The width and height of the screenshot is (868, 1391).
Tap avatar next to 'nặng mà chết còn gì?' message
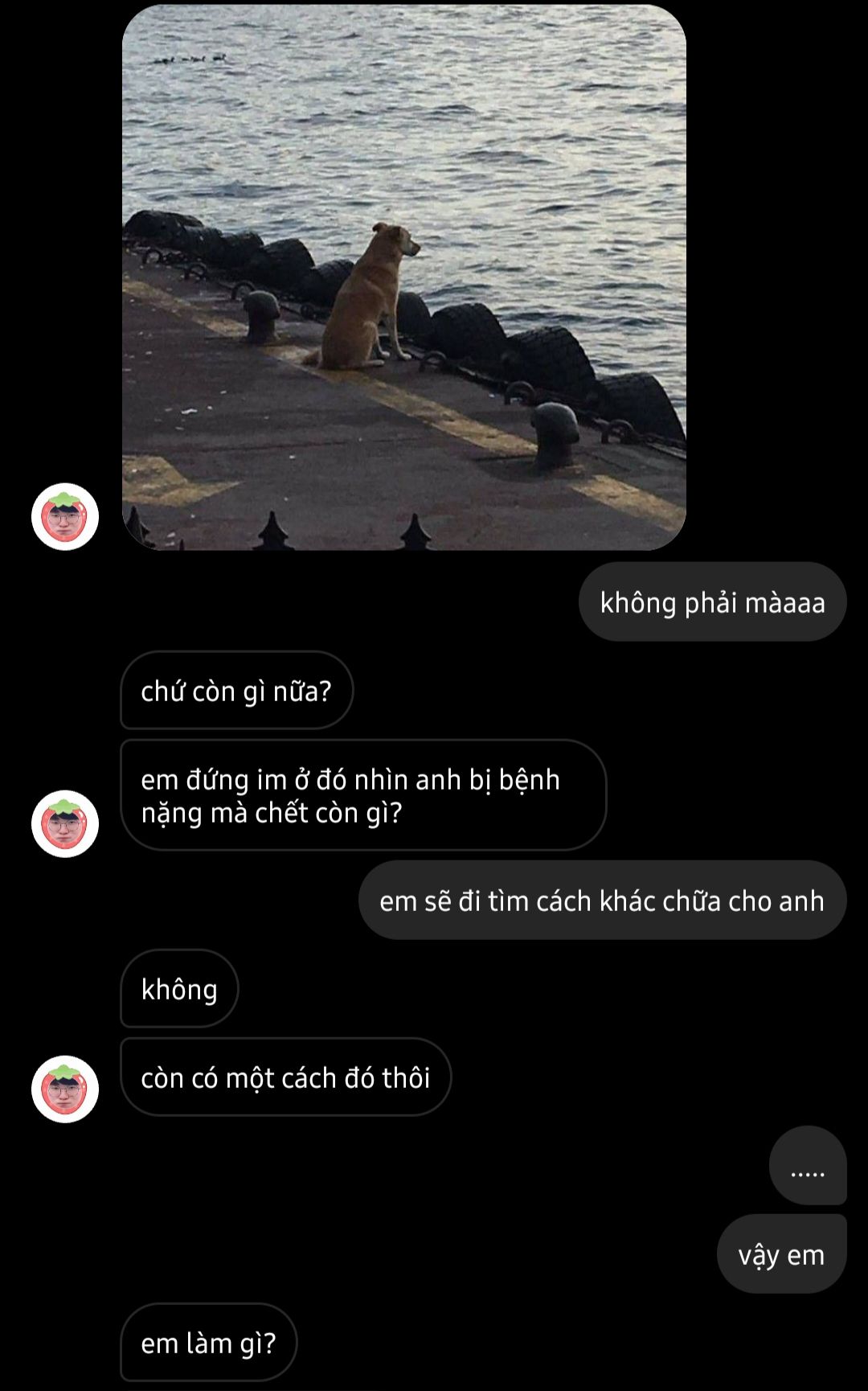pyautogui.click(x=65, y=824)
